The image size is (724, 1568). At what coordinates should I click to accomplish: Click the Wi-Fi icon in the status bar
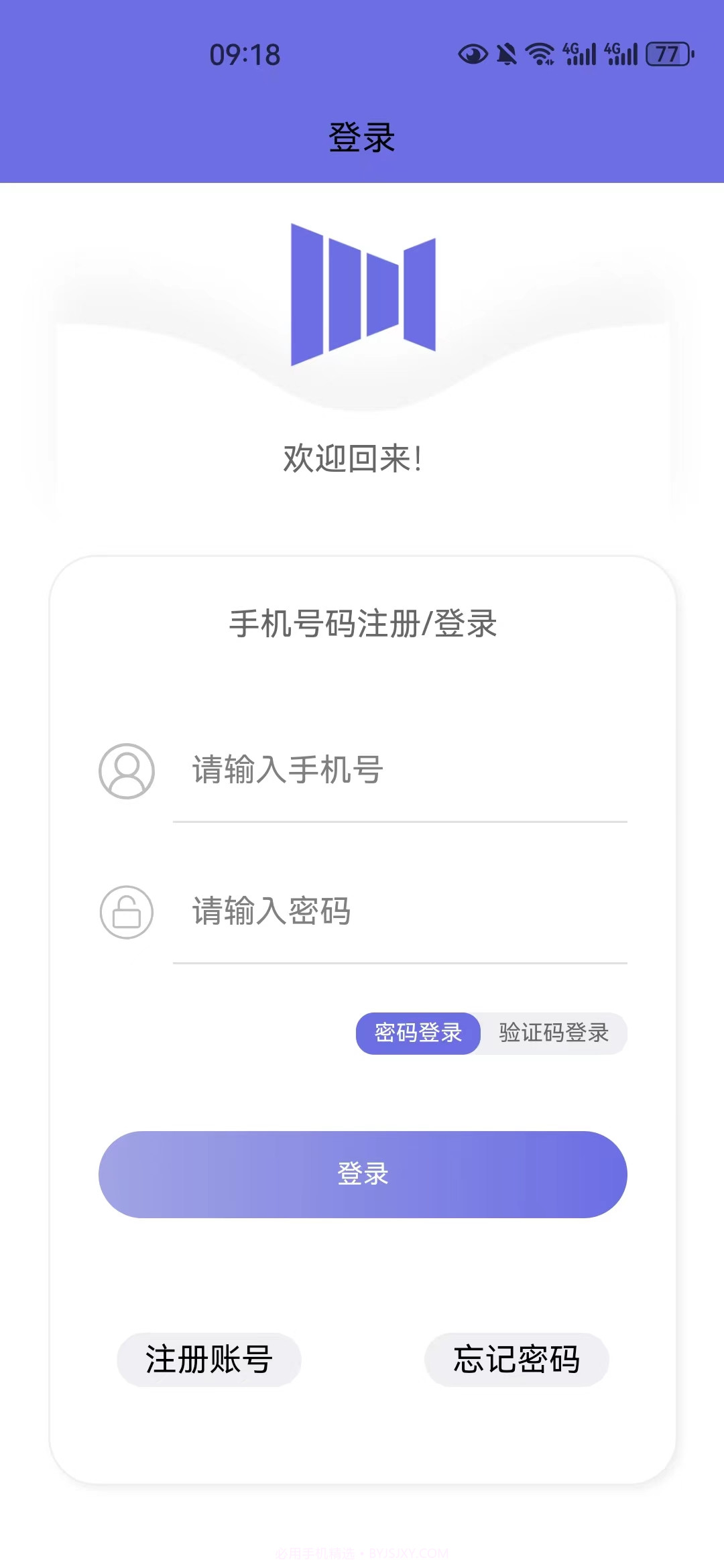pyautogui.click(x=540, y=55)
